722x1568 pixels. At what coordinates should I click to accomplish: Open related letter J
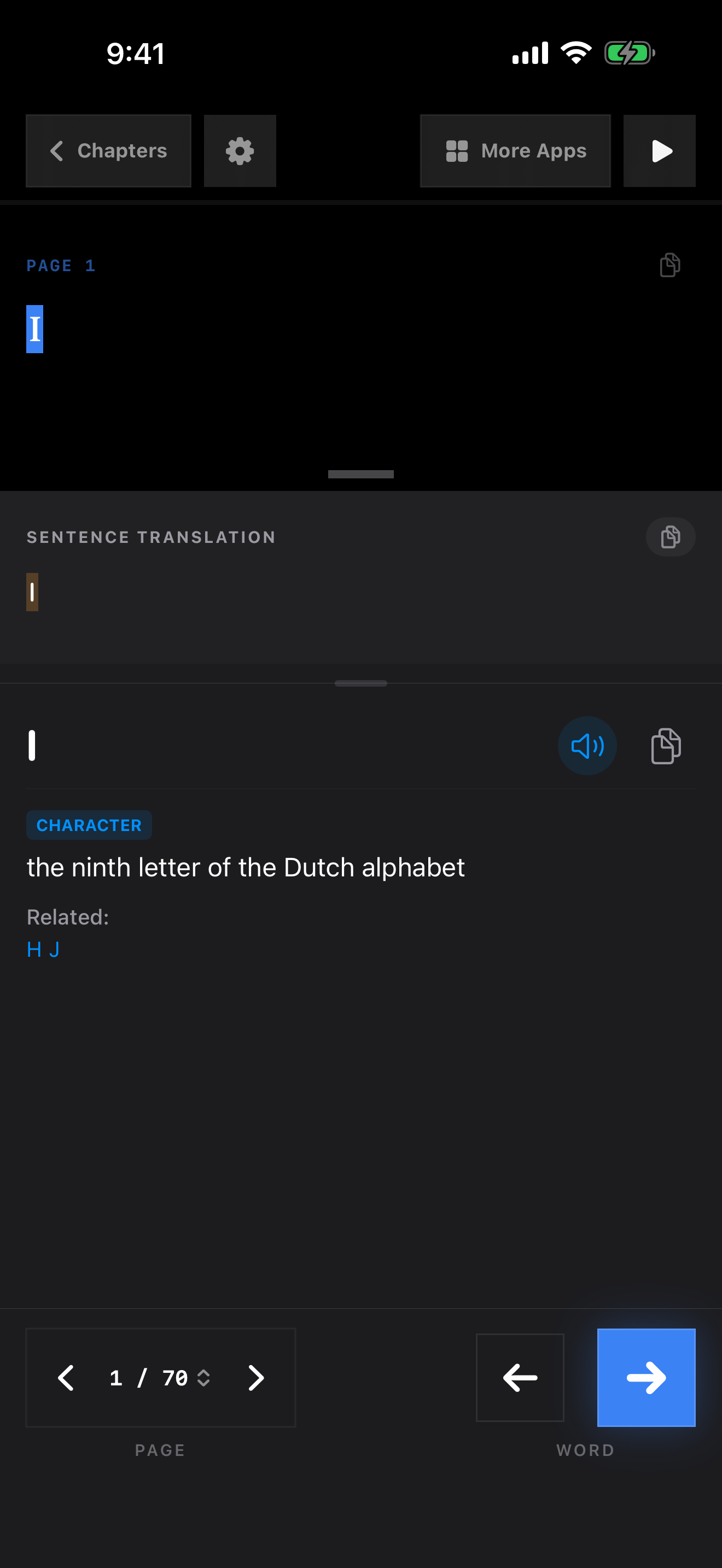coord(54,950)
